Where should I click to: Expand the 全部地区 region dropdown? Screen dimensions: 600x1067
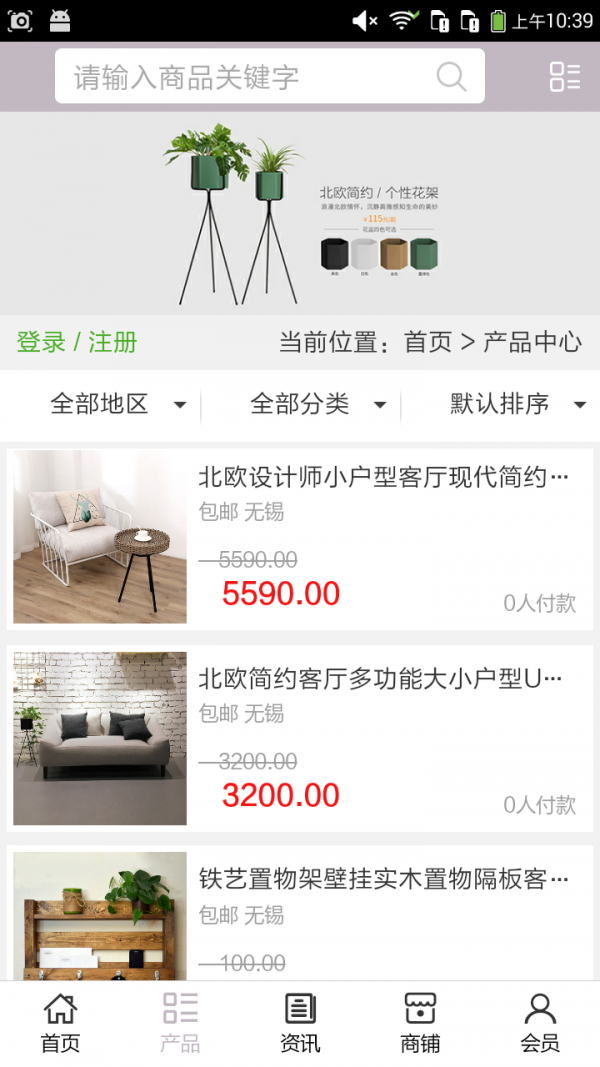[x=118, y=404]
